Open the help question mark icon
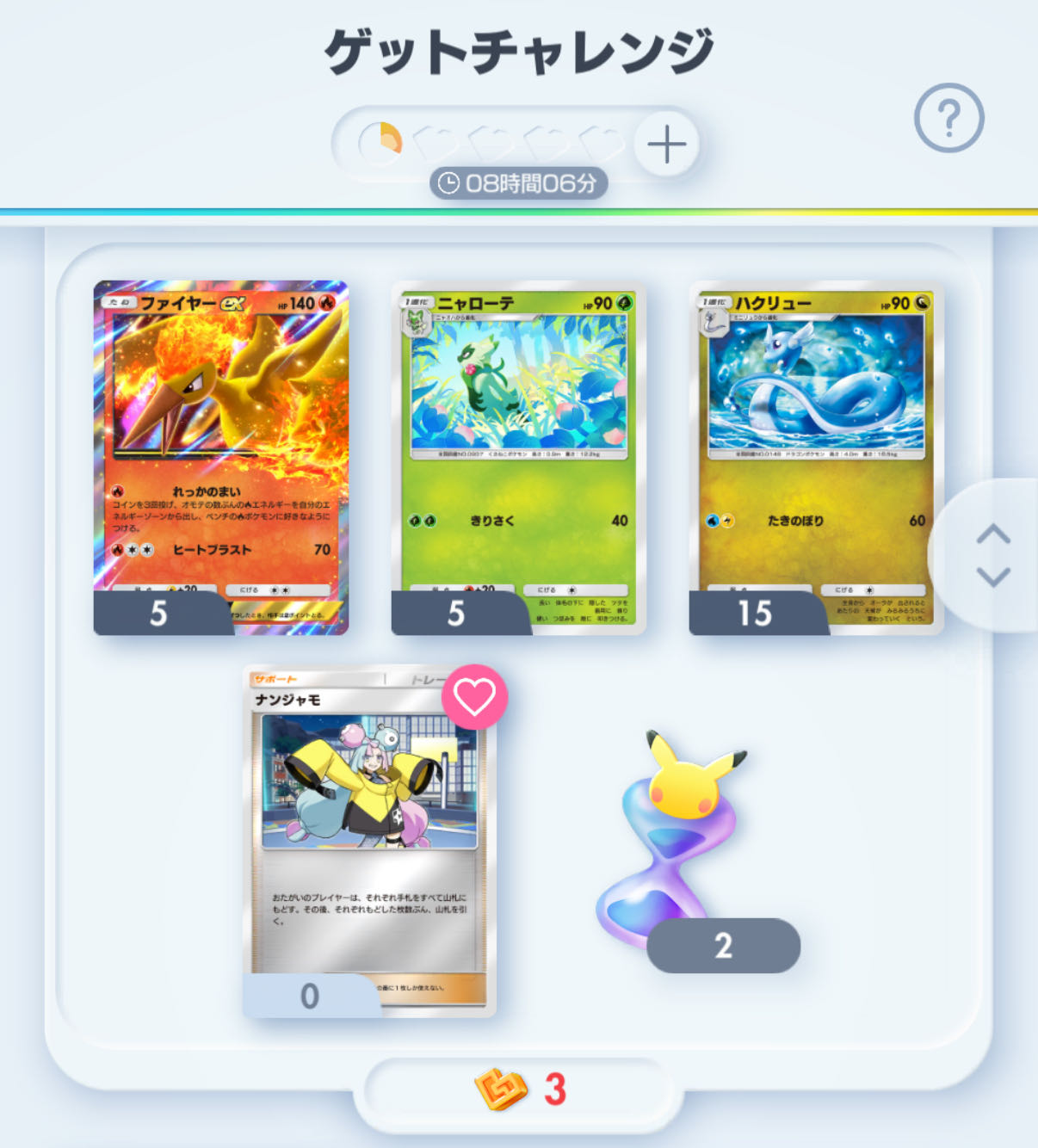The height and width of the screenshot is (1148, 1038). (x=948, y=118)
